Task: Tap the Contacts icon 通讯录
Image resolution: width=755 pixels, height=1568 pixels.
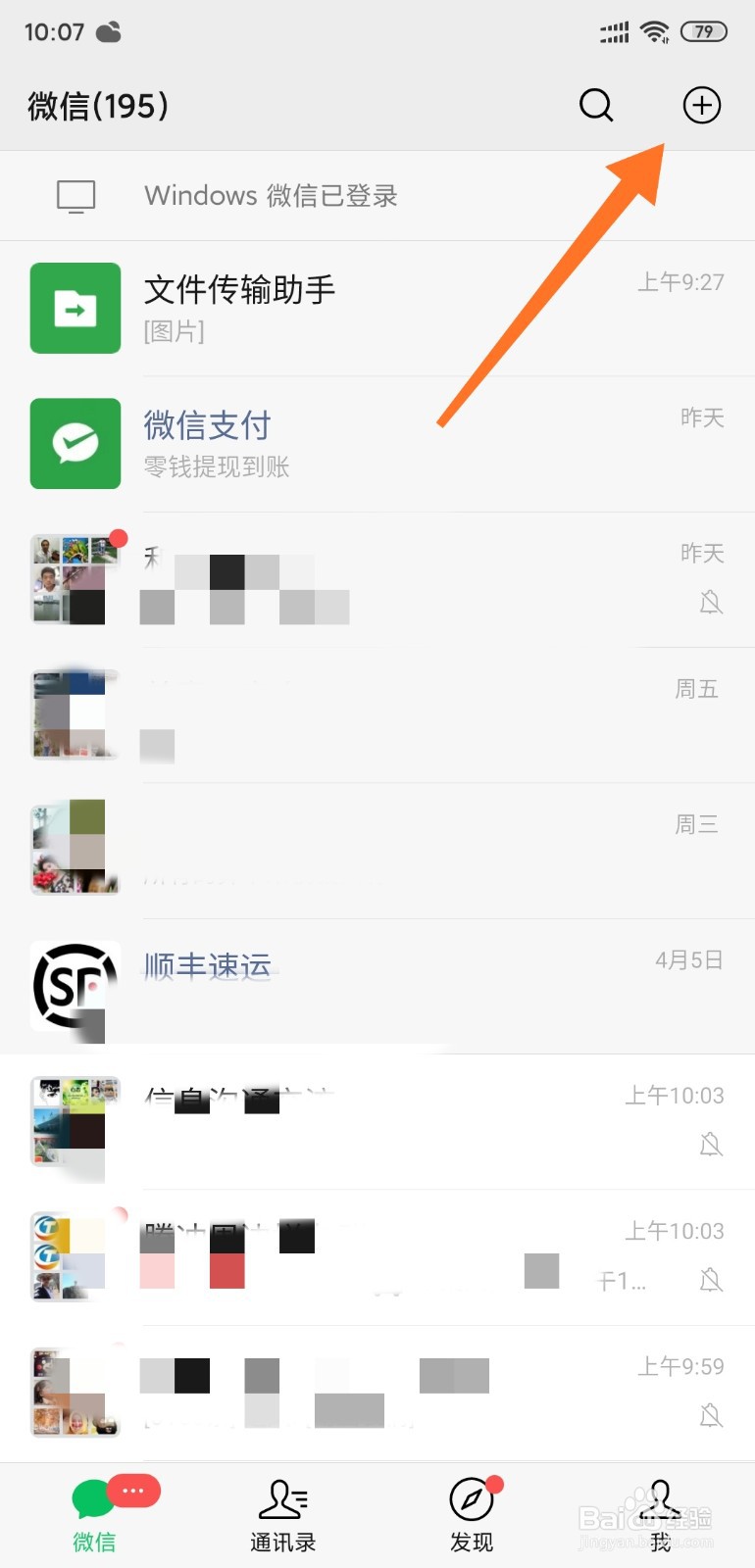Action: (x=282, y=1500)
